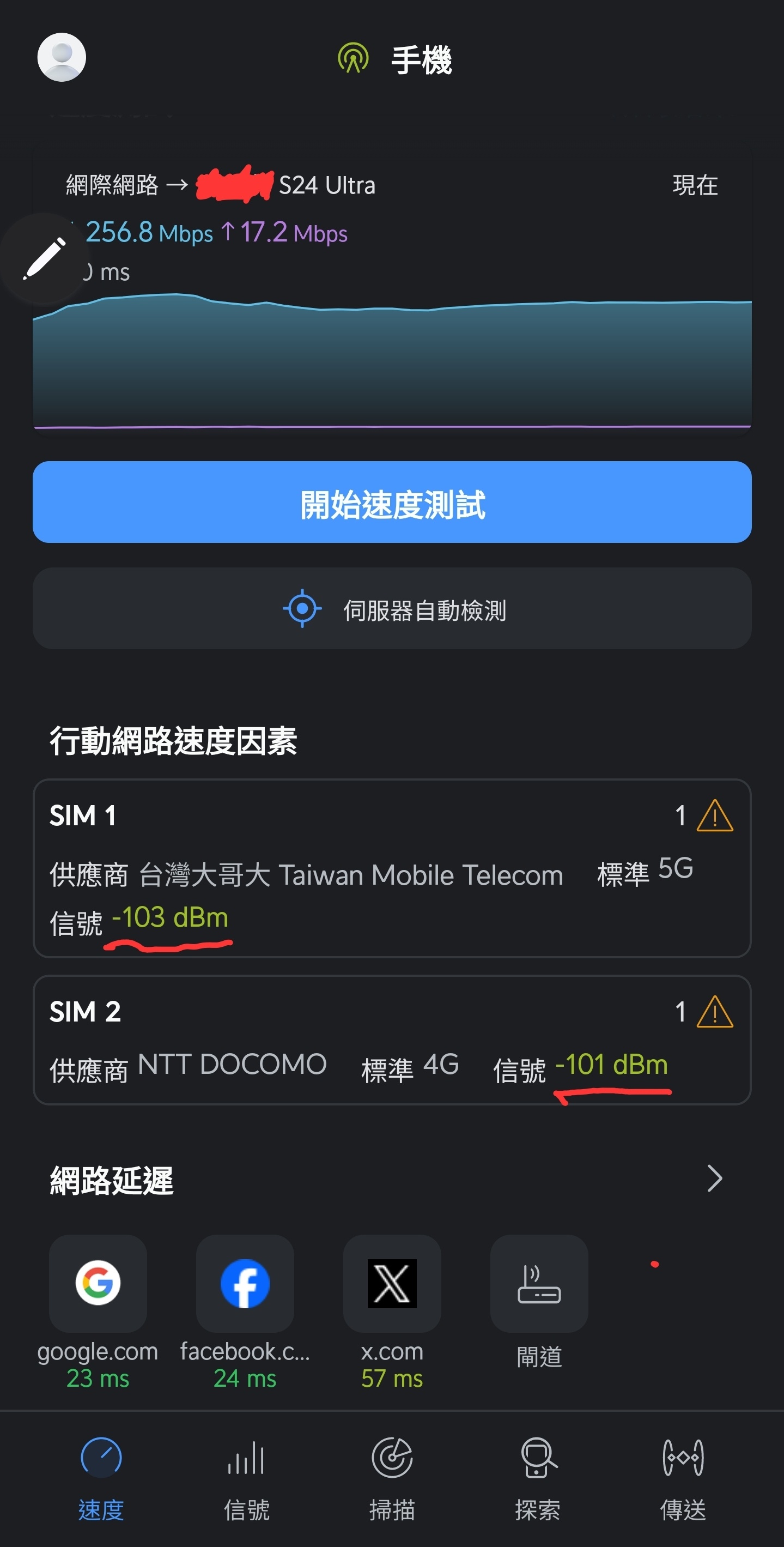This screenshot has height=1547, width=784.
Task: Start the speed test (開始速度測試)
Action: pos(392,502)
